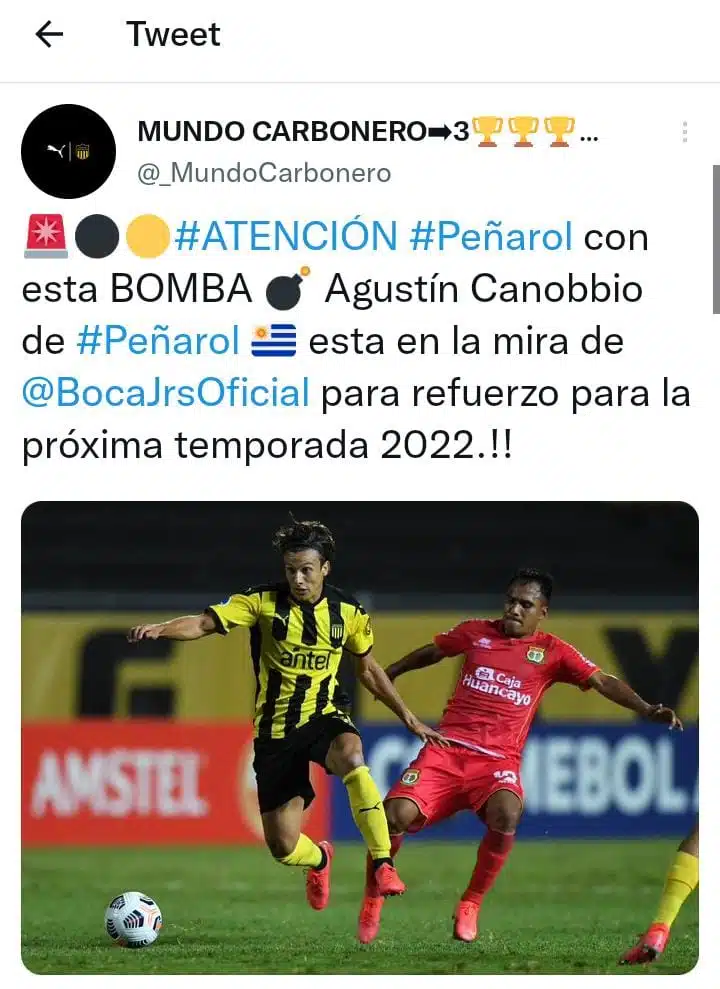View the tweet's match photo fullscreen
This screenshot has width=720, height=989.
click(360, 737)
